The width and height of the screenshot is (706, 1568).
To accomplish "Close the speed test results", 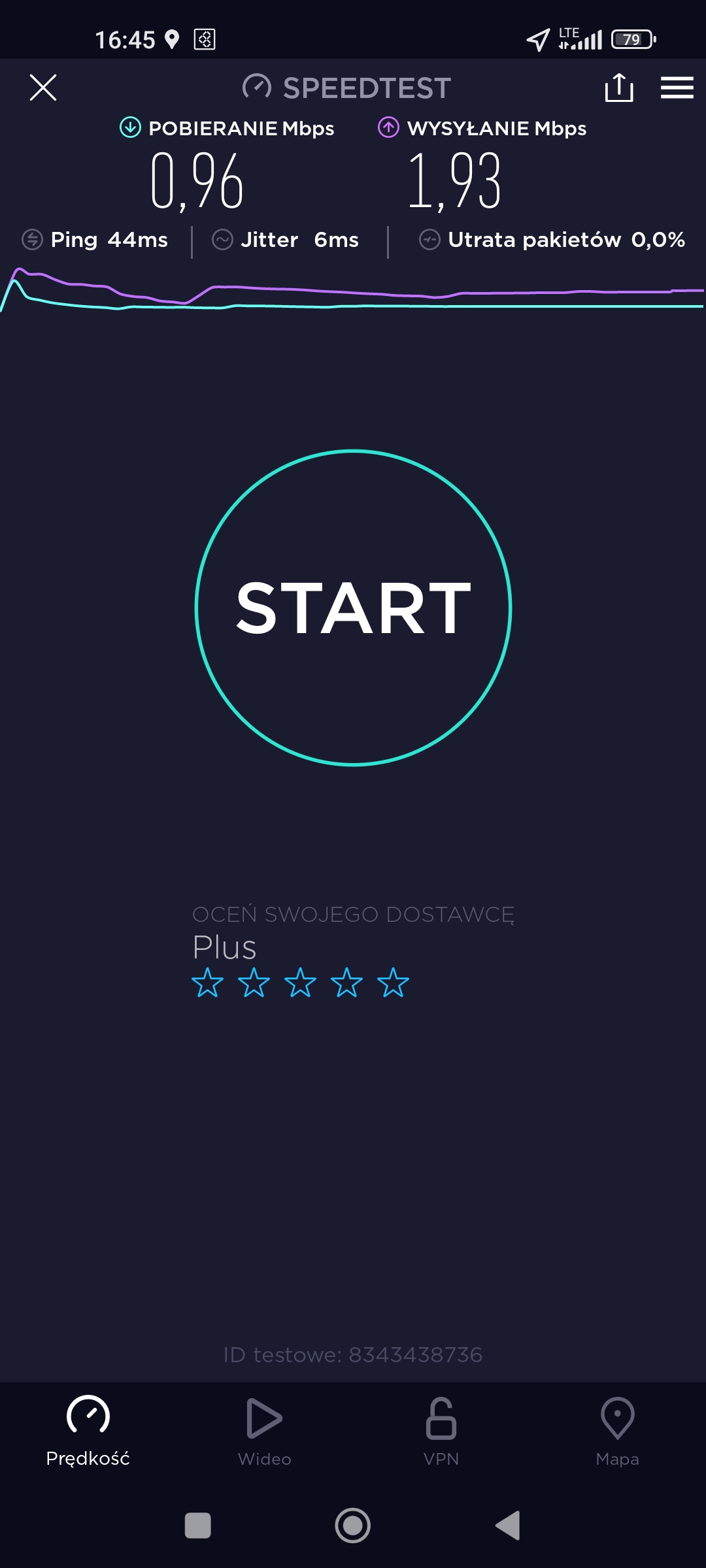I will tap(43, 88).
